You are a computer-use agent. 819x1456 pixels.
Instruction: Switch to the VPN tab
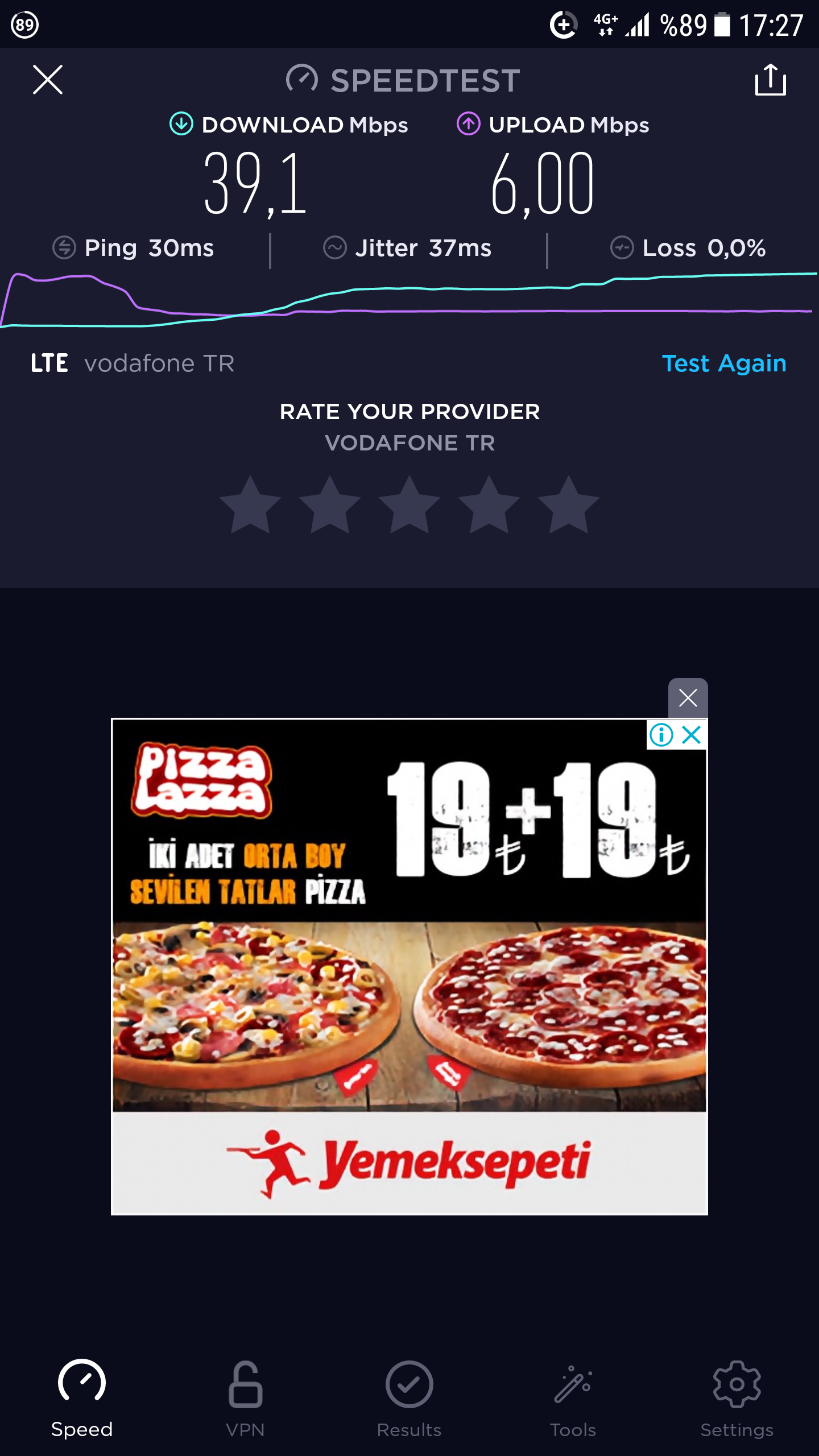click(x=245, y=1399)
